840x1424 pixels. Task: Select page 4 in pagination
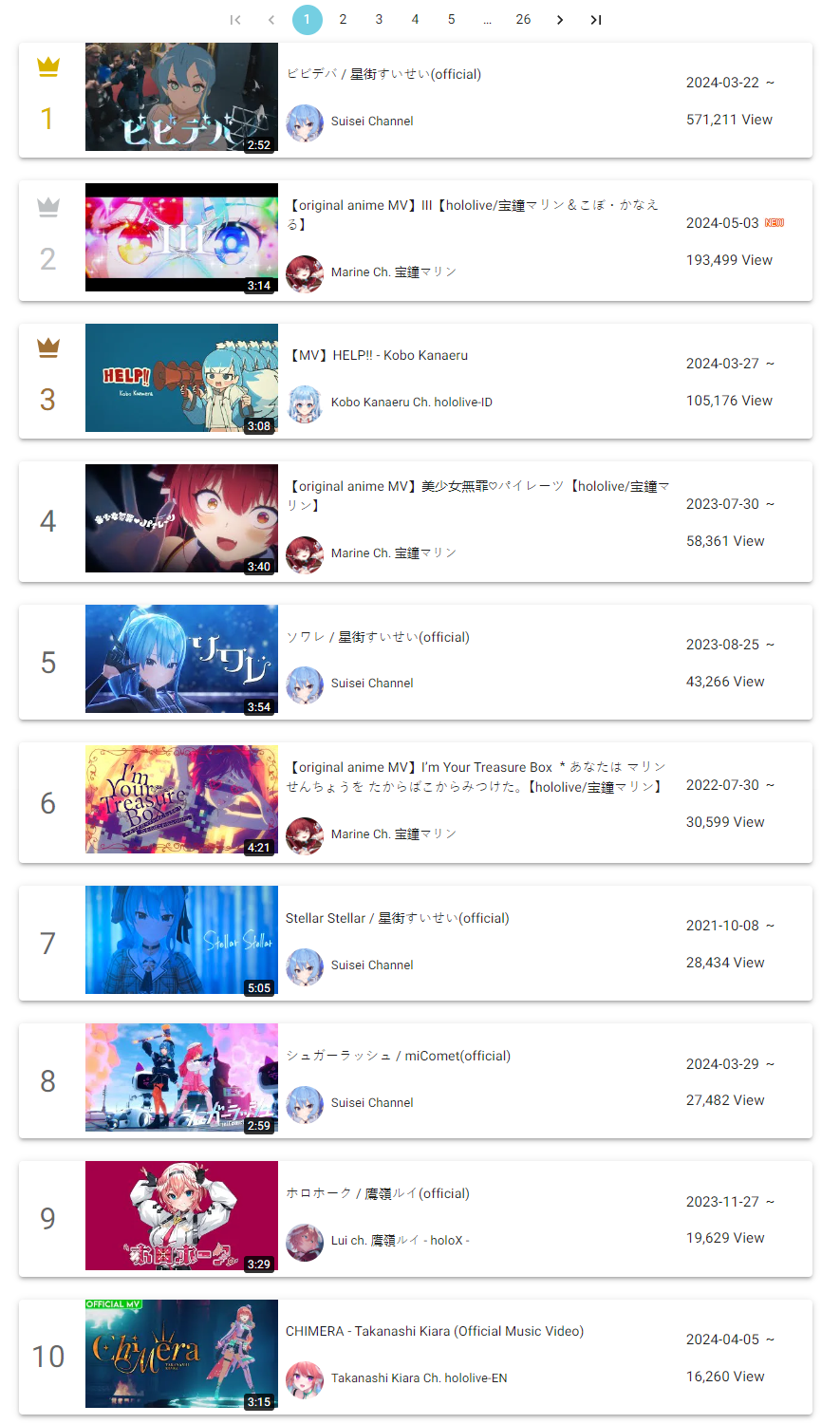coord(415,19)
